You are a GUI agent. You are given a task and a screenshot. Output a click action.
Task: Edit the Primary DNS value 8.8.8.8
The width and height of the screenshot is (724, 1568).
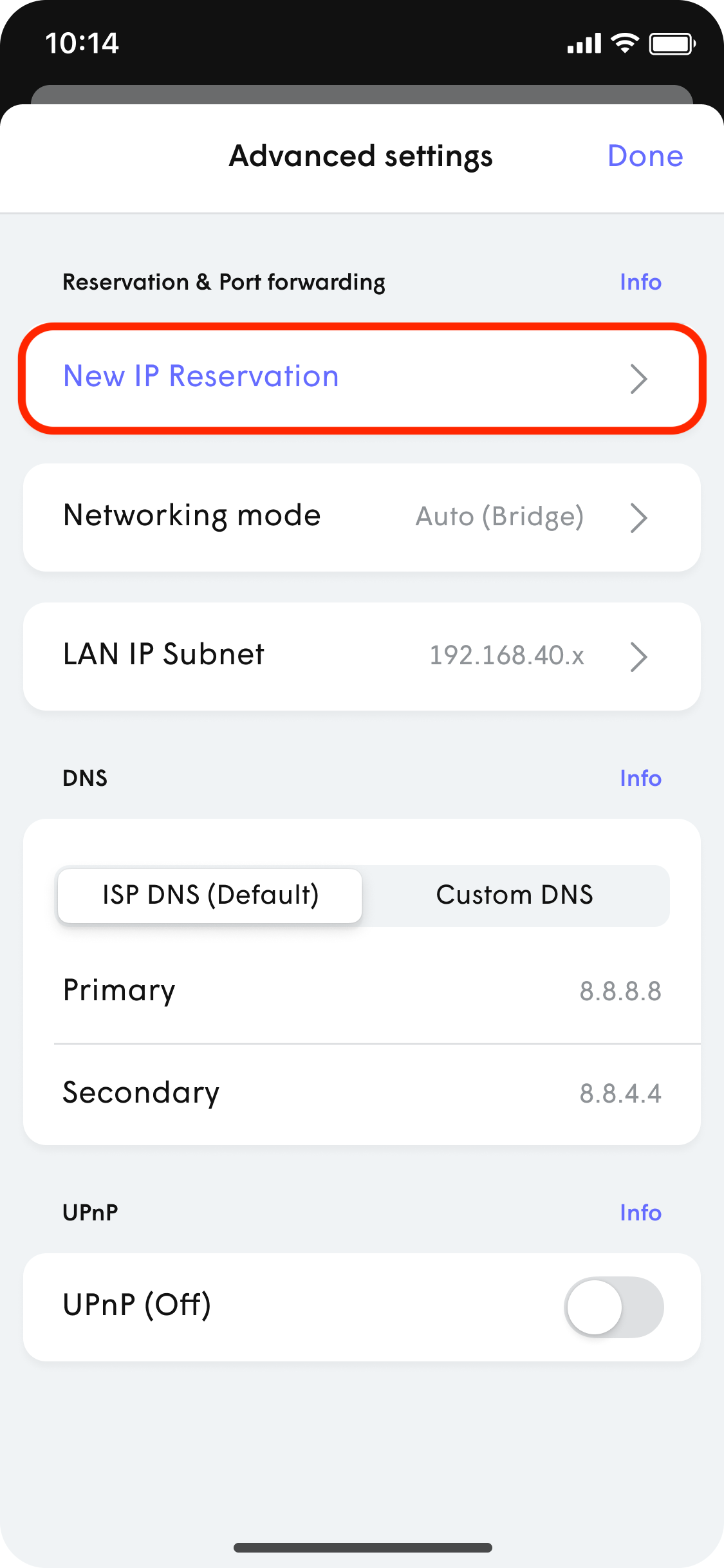620,991
